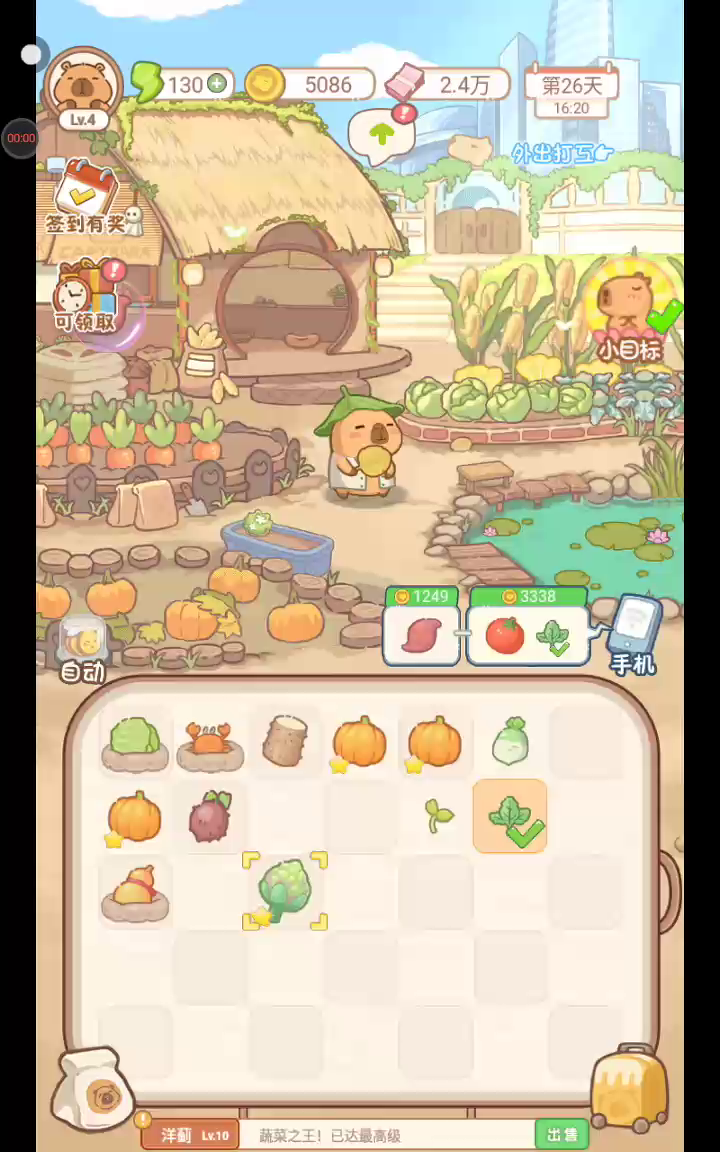Select the small sprout seedling item
The width and height of the screenshot is (720, 1152).
pos(436,816)
